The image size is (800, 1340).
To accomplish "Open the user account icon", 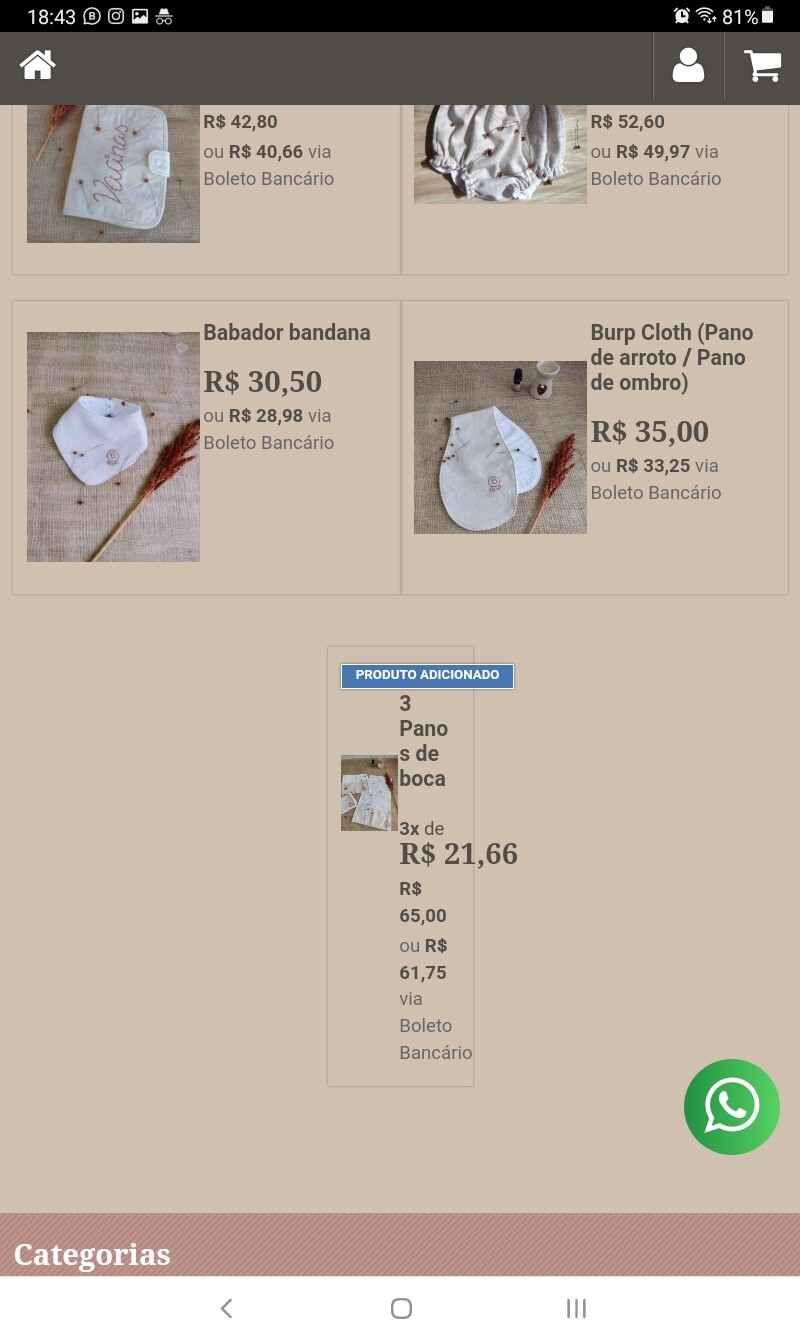I will pyautogui.click(x=688, y=66).
